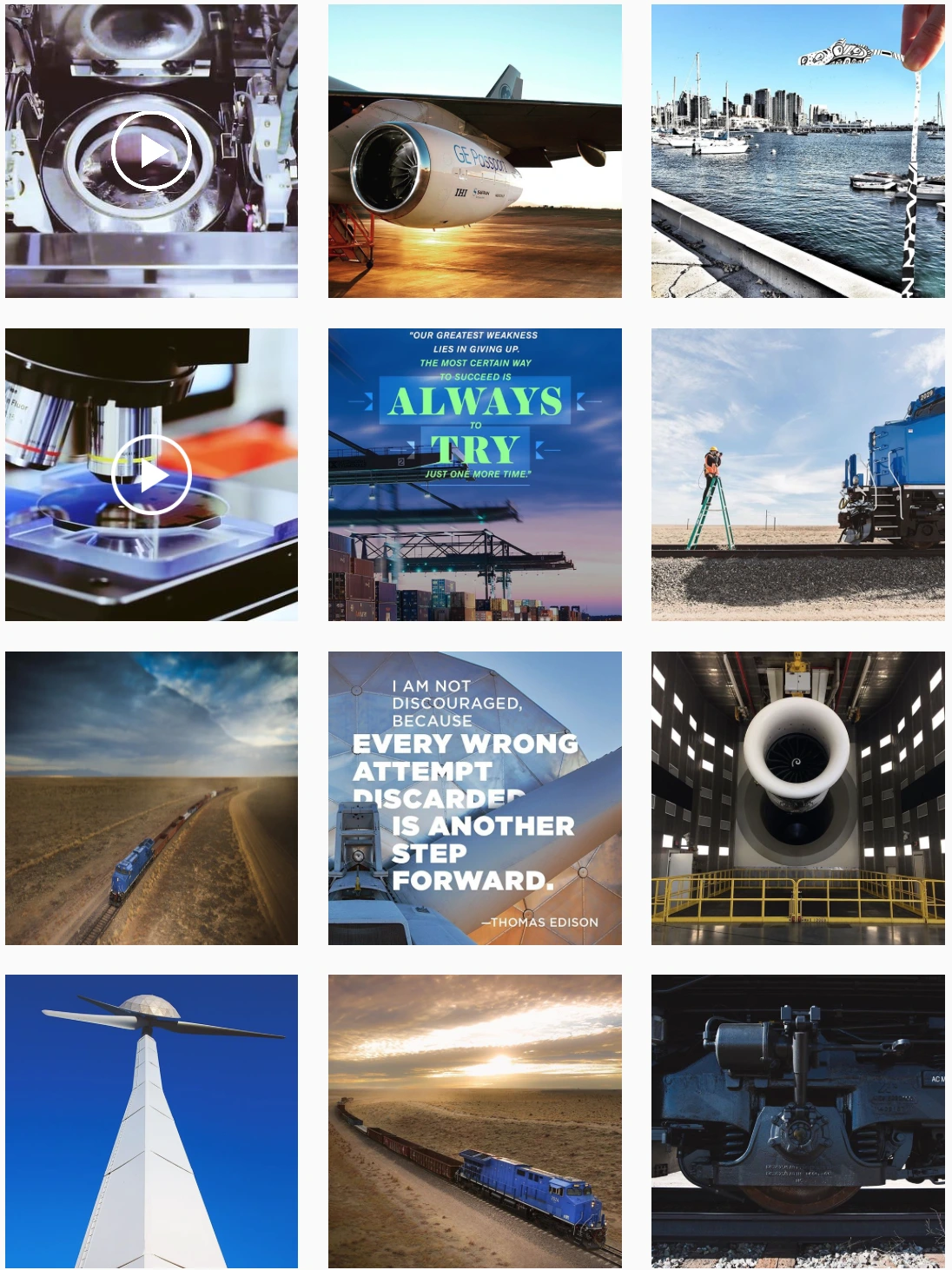
Task: Open aerial photo of blue train under stormy sky
Action: (x=151, y=797)
